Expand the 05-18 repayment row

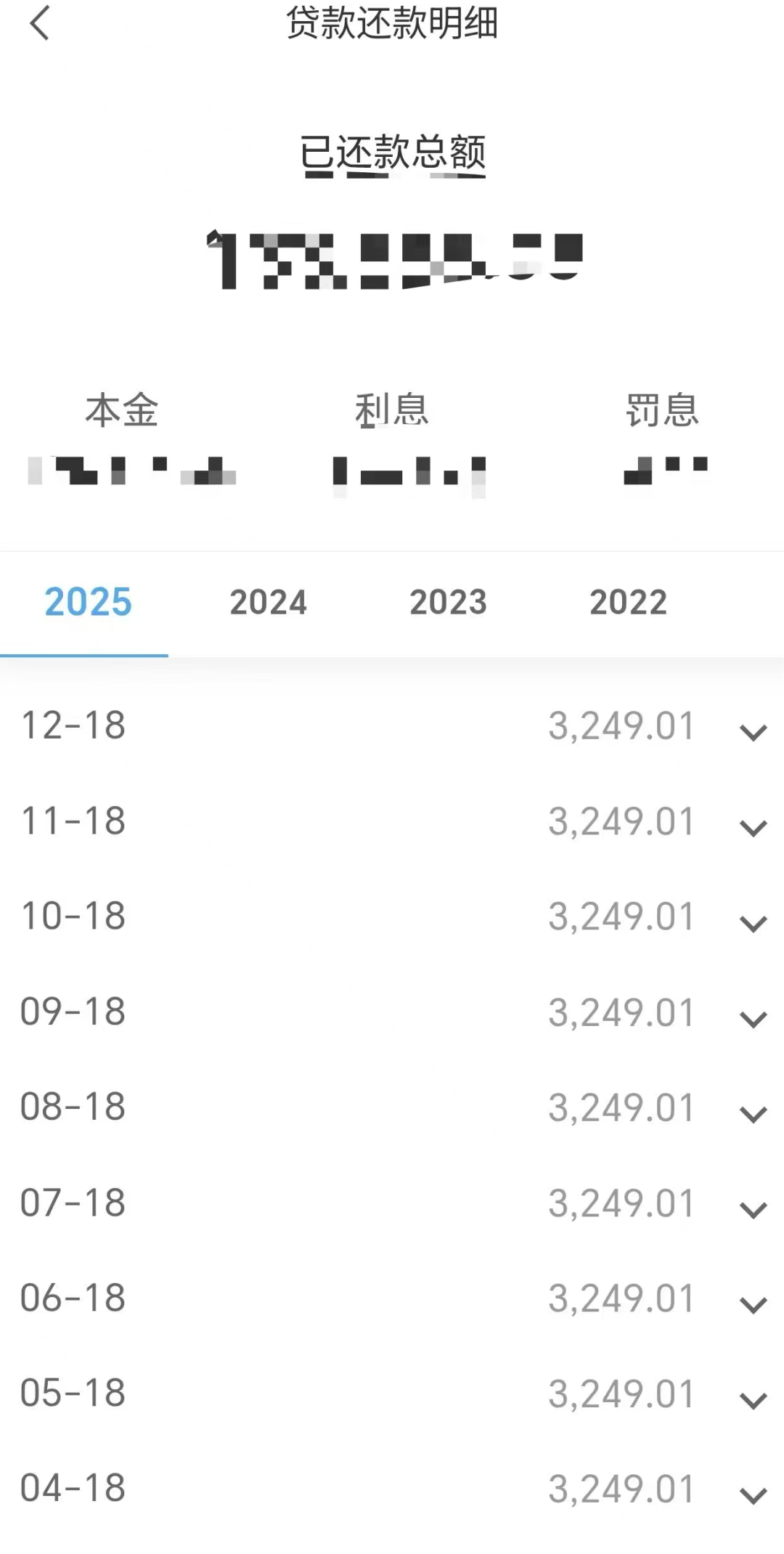(753, 1400)
